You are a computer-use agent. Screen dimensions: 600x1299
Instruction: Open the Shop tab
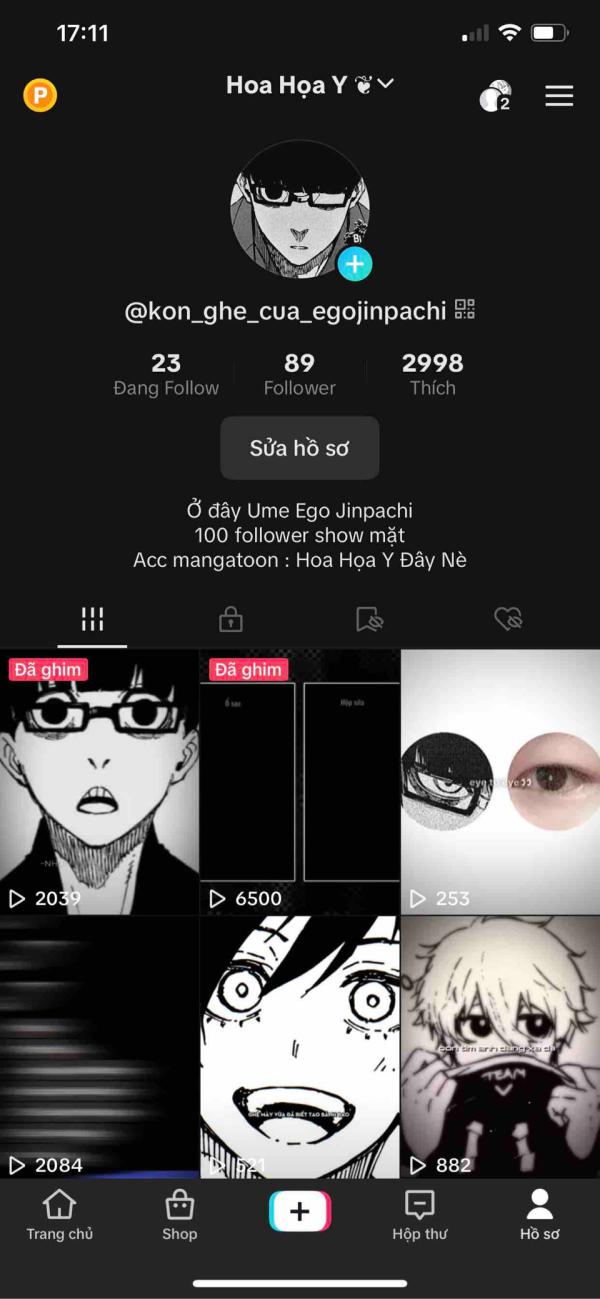pos(180,1216)
